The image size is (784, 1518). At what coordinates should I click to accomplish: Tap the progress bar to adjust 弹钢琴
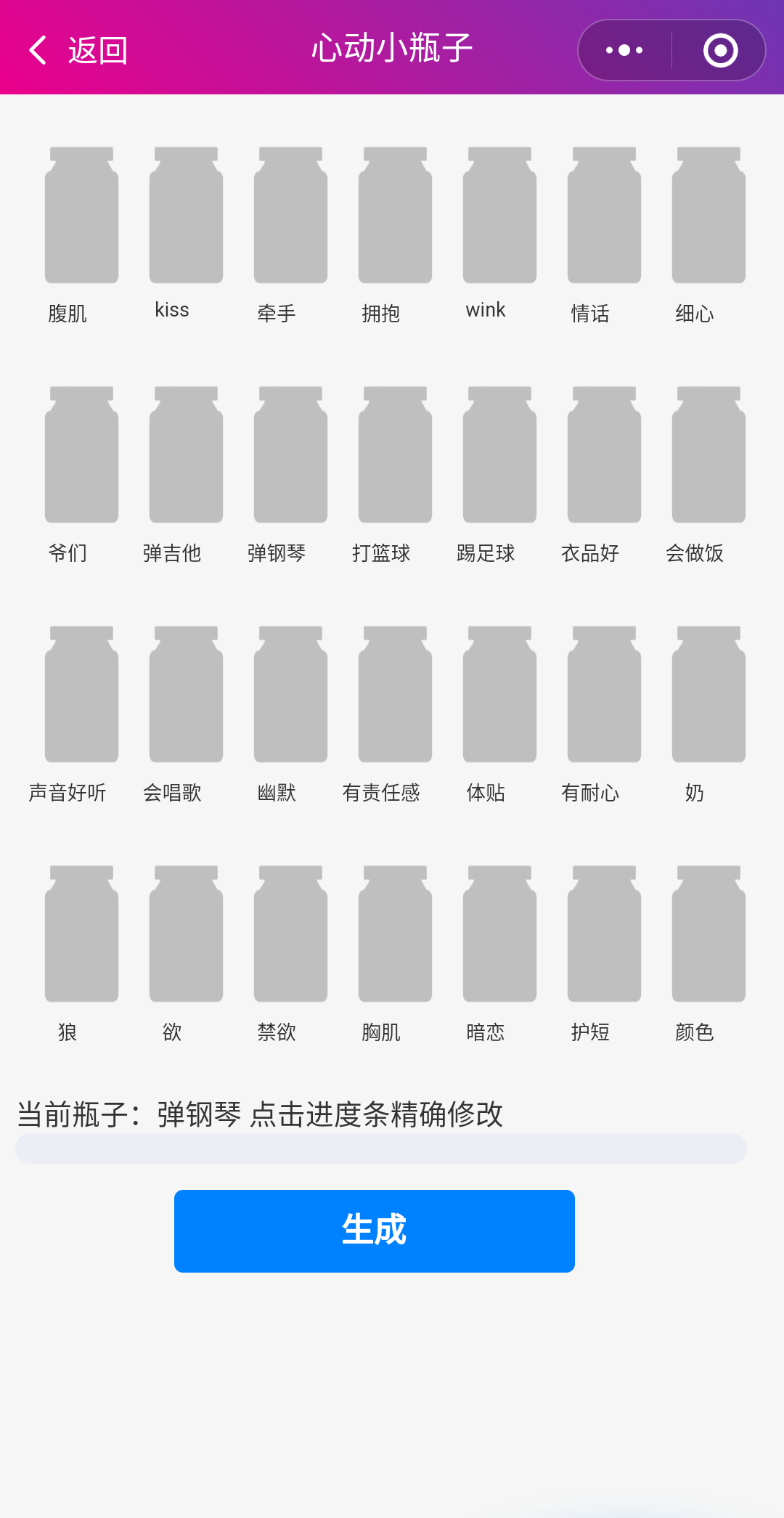381,1148
